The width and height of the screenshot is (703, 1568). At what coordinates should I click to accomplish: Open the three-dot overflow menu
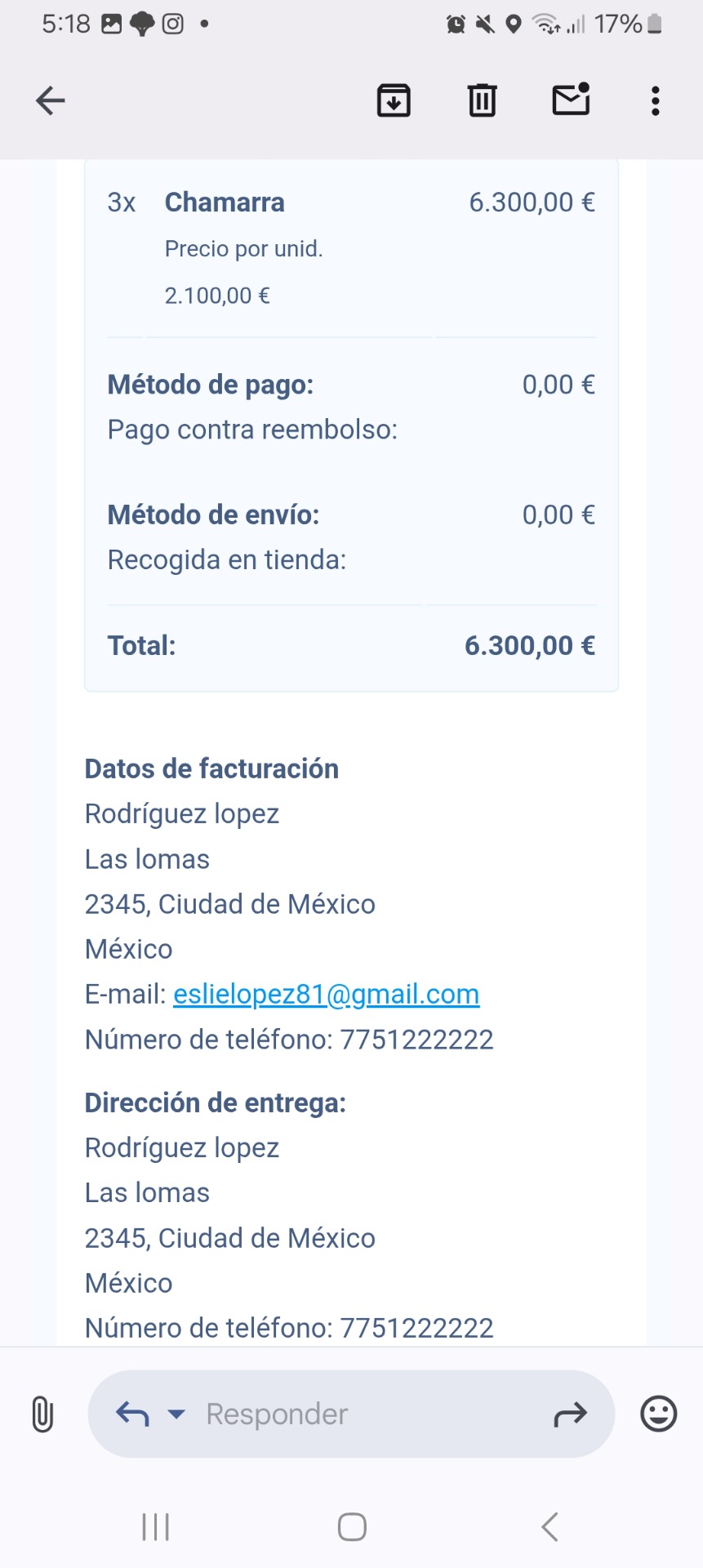click(655, 101)
